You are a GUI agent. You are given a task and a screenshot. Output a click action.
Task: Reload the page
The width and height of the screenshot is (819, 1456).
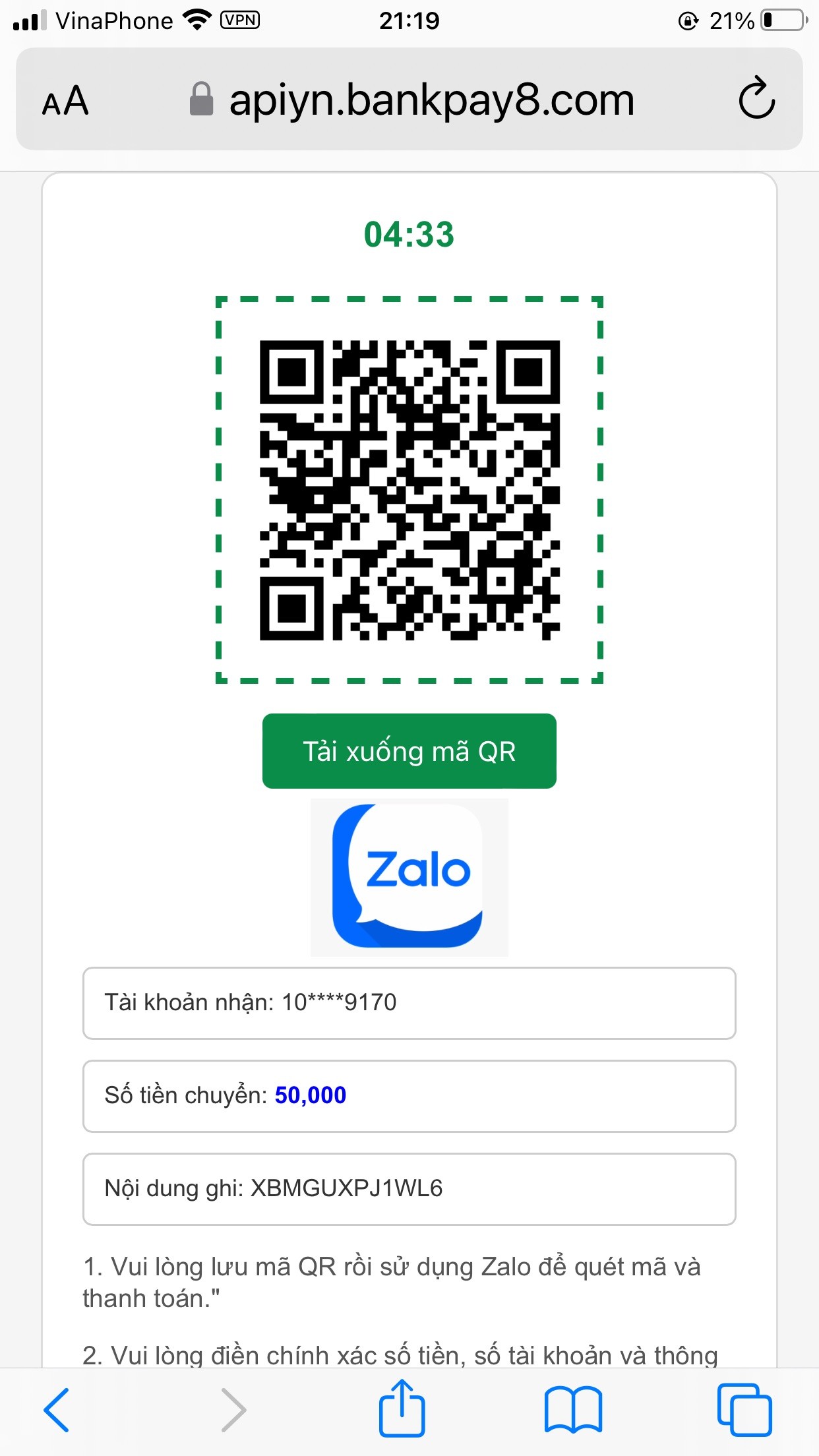click(x=756, y=99)
